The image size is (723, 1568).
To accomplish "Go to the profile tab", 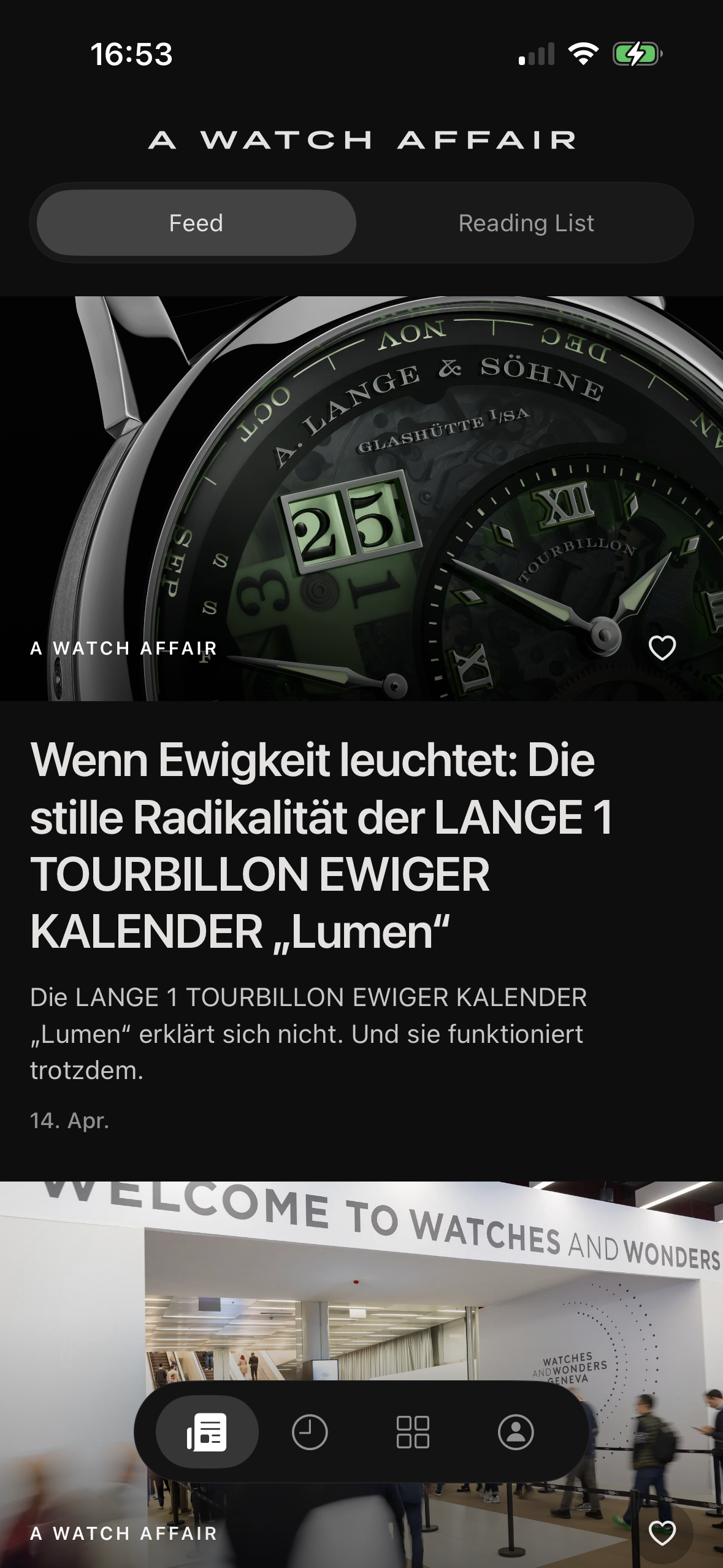I will pyautogui.click(x=516, y=1432).
